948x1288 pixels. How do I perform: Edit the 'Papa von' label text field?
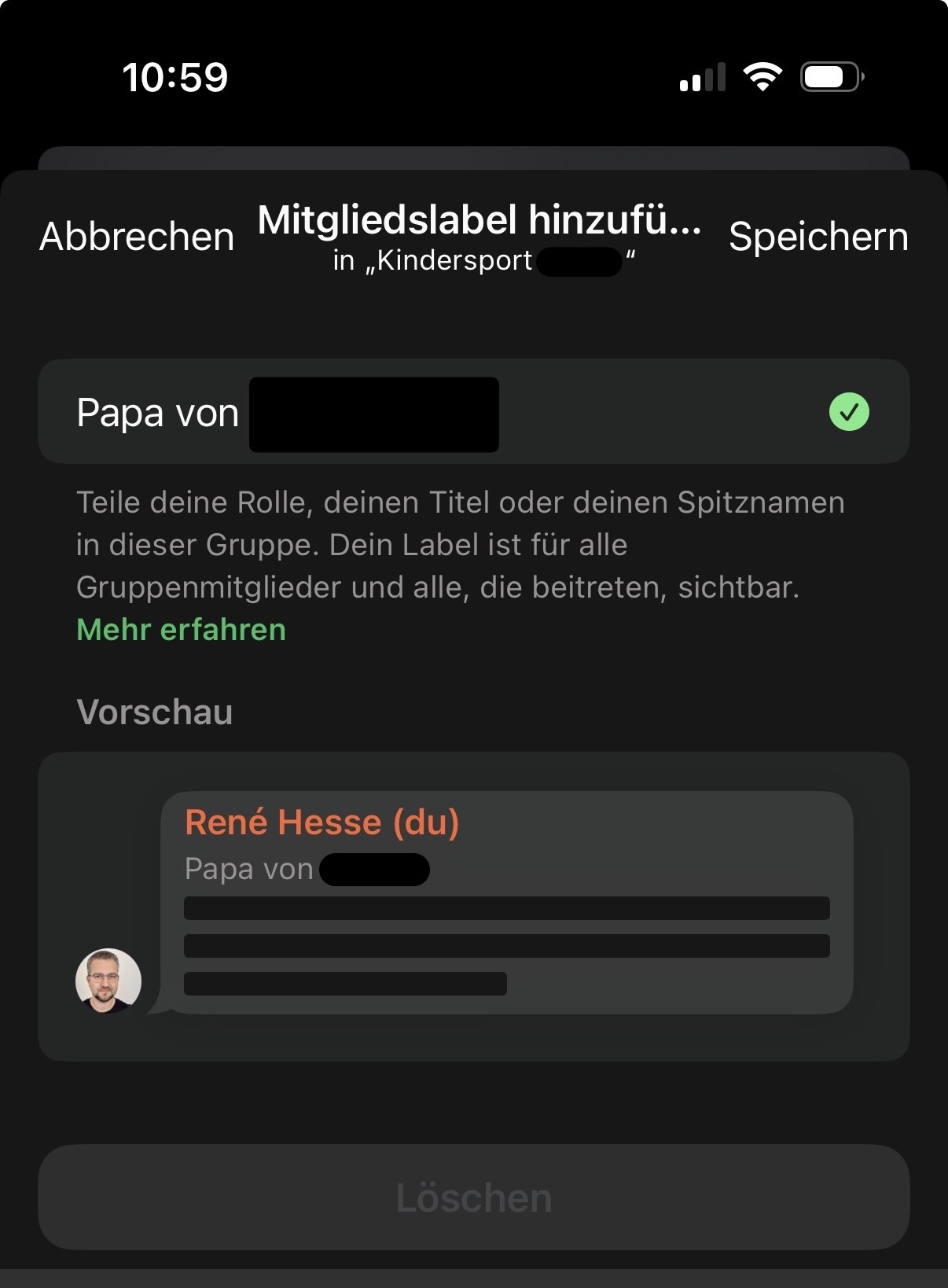tap(440, 413)
